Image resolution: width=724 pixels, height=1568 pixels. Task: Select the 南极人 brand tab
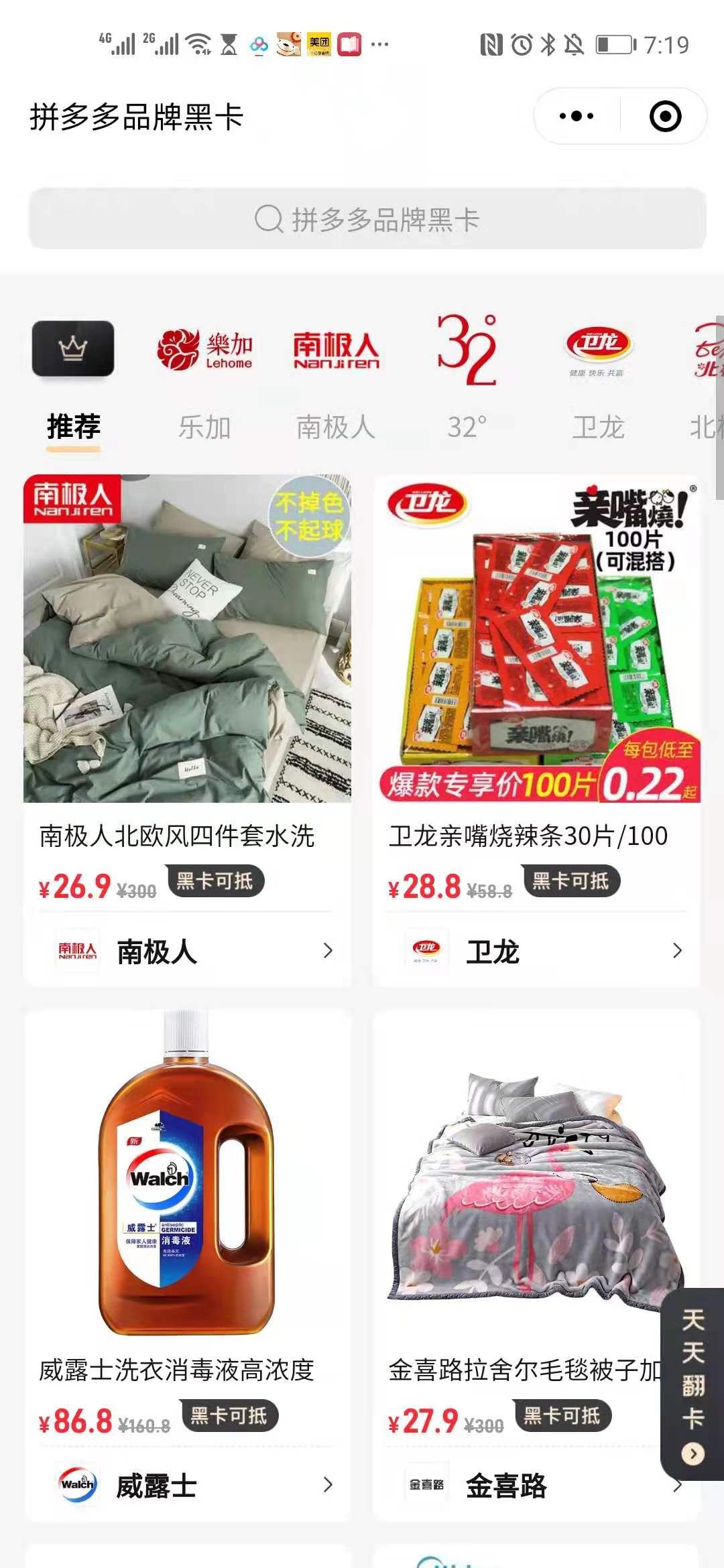[336, 427]
